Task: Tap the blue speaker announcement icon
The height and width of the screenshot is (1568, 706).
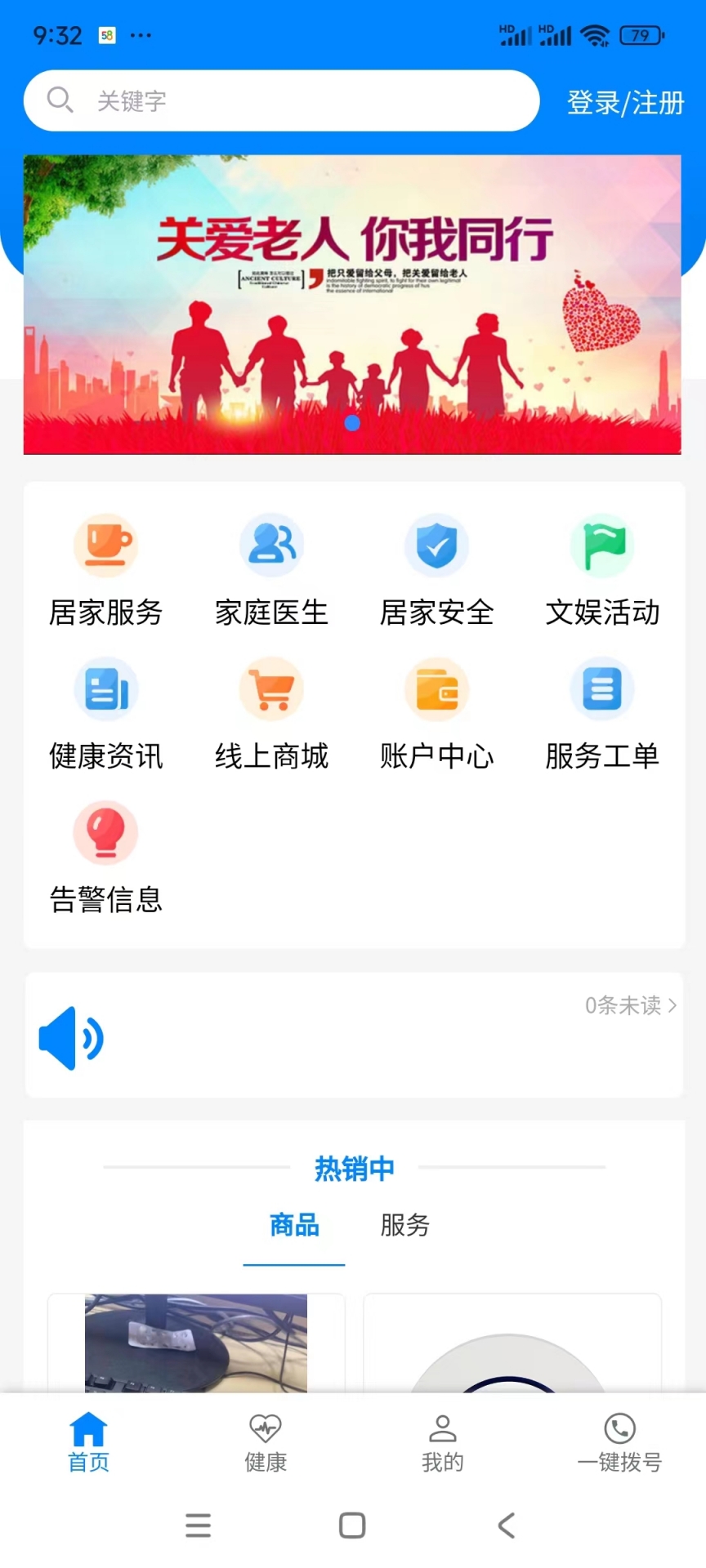Action: [71, 1037]
